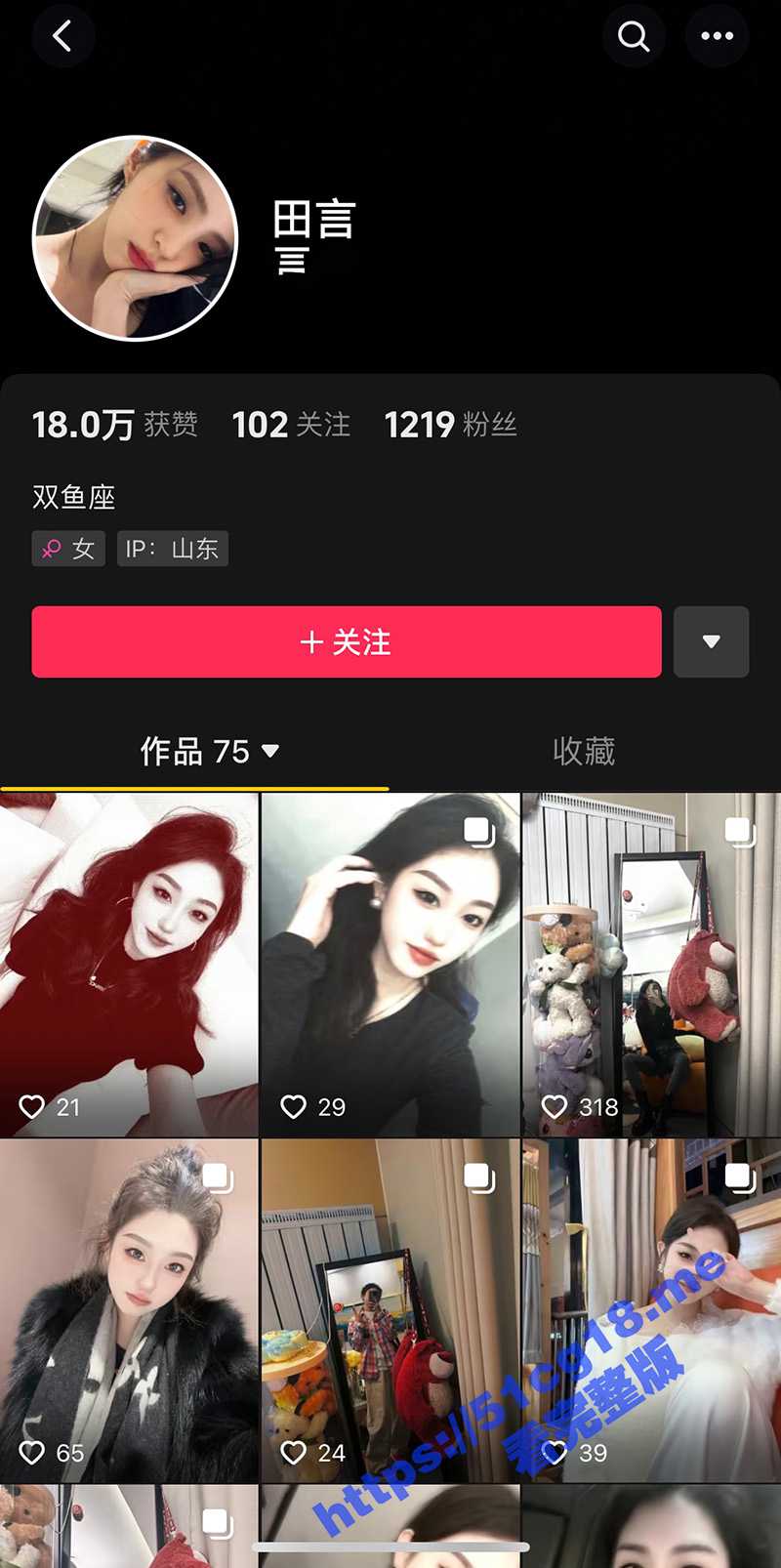Open the post with 29 likes
This screenshot has height=1568, width=781.
click(x=390, y=965)
